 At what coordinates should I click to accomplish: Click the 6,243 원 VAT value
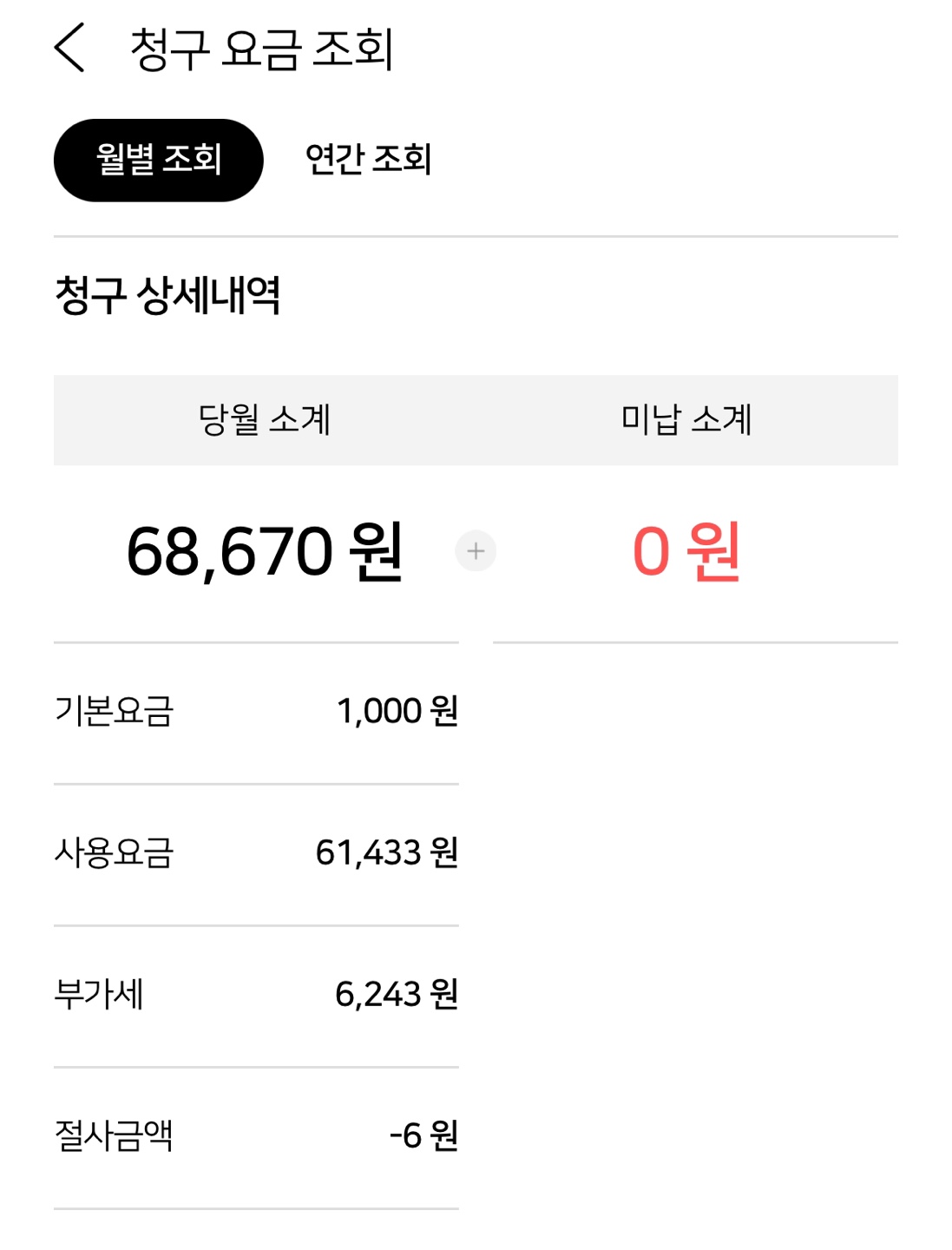[399, 996]
